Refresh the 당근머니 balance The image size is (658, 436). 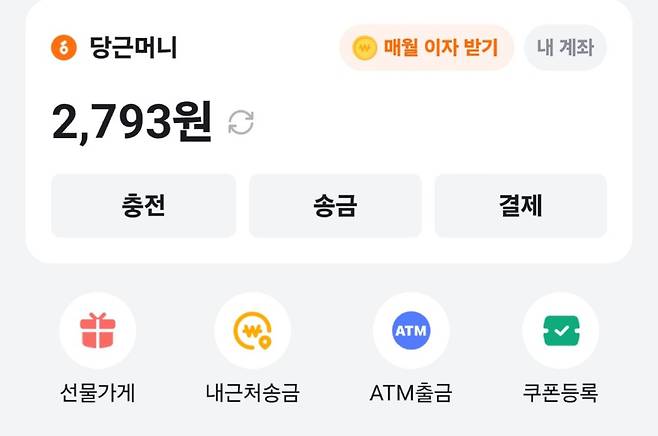(x=241, y=123)
